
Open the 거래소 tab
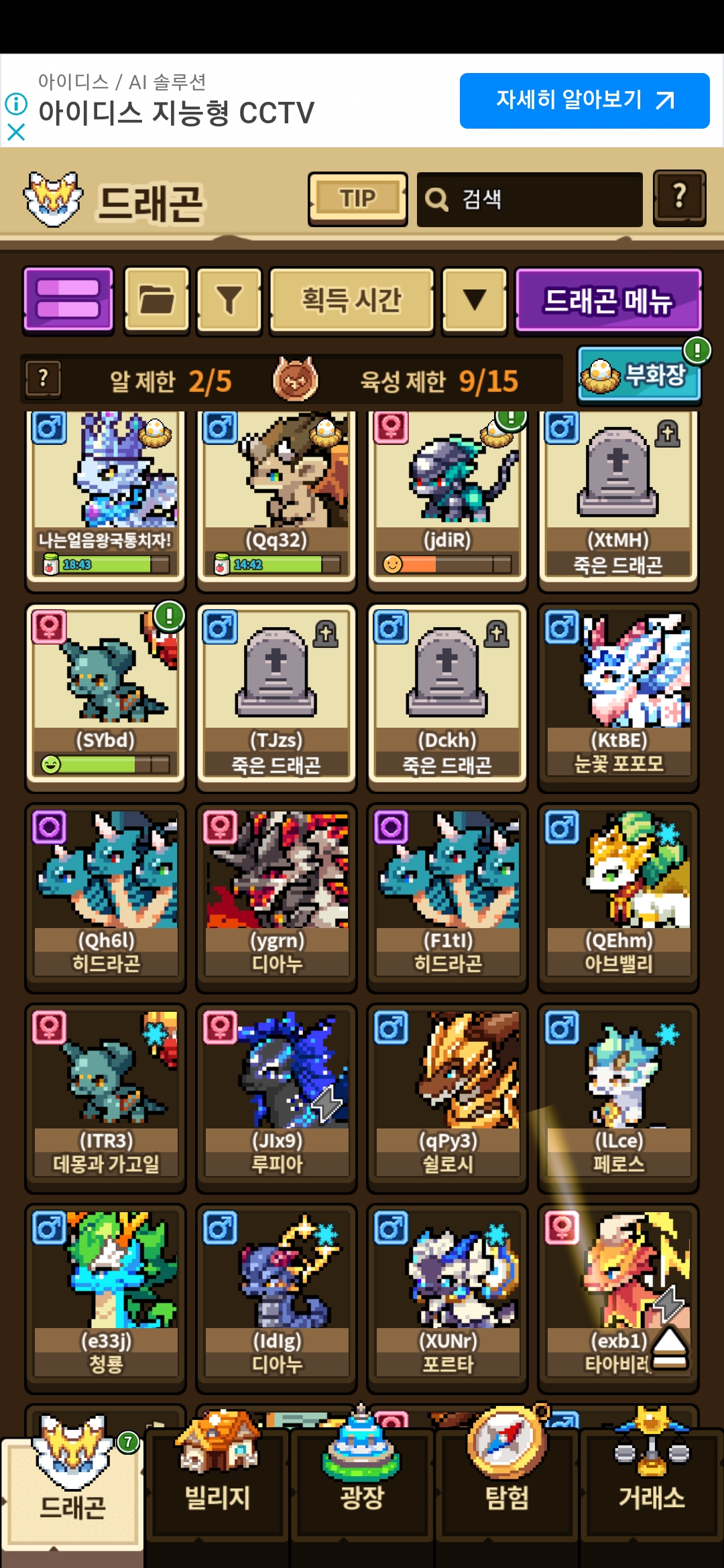[x=652, y=1484]
